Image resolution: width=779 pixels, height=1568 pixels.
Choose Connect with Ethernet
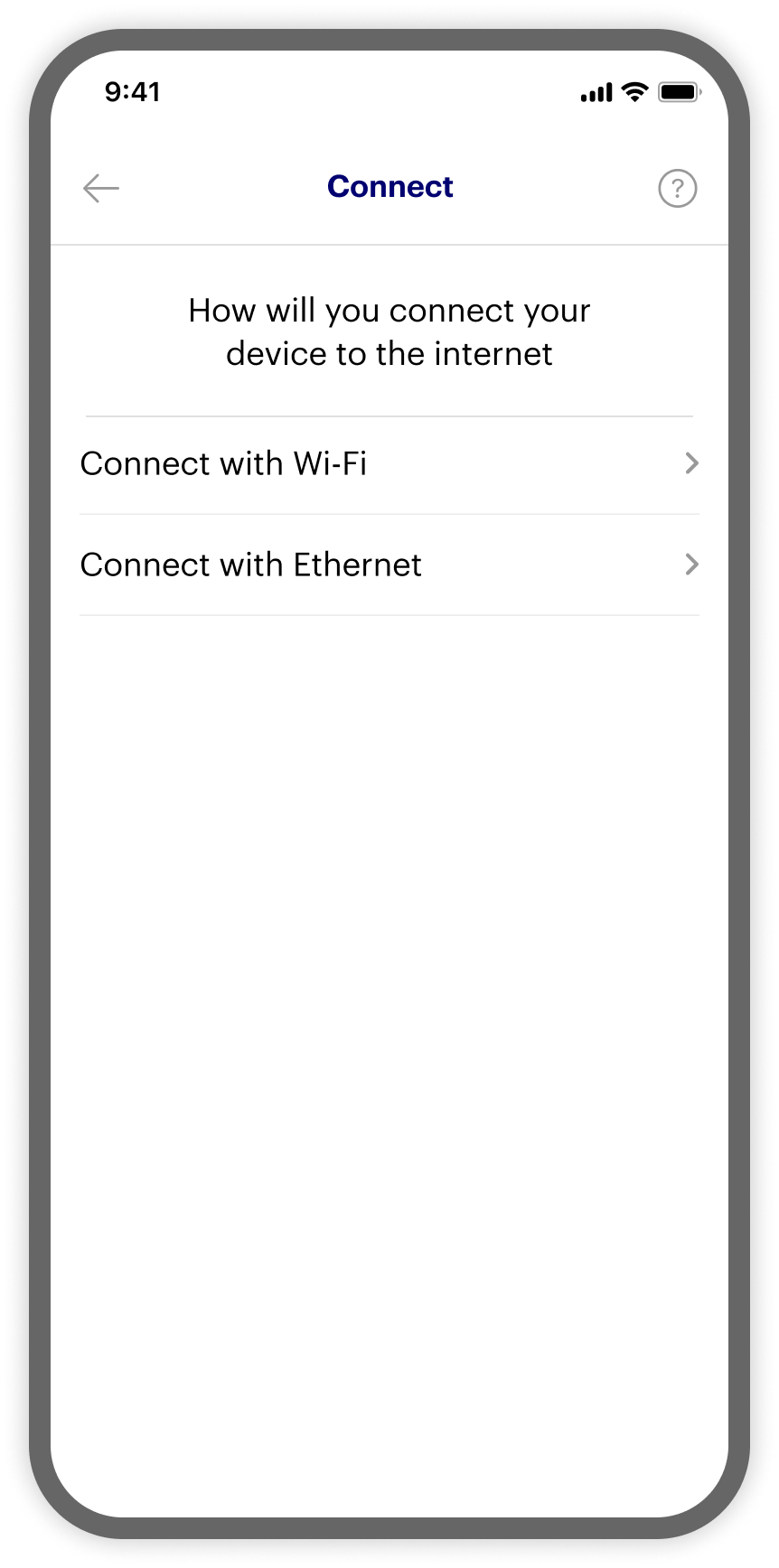(389, 565)
